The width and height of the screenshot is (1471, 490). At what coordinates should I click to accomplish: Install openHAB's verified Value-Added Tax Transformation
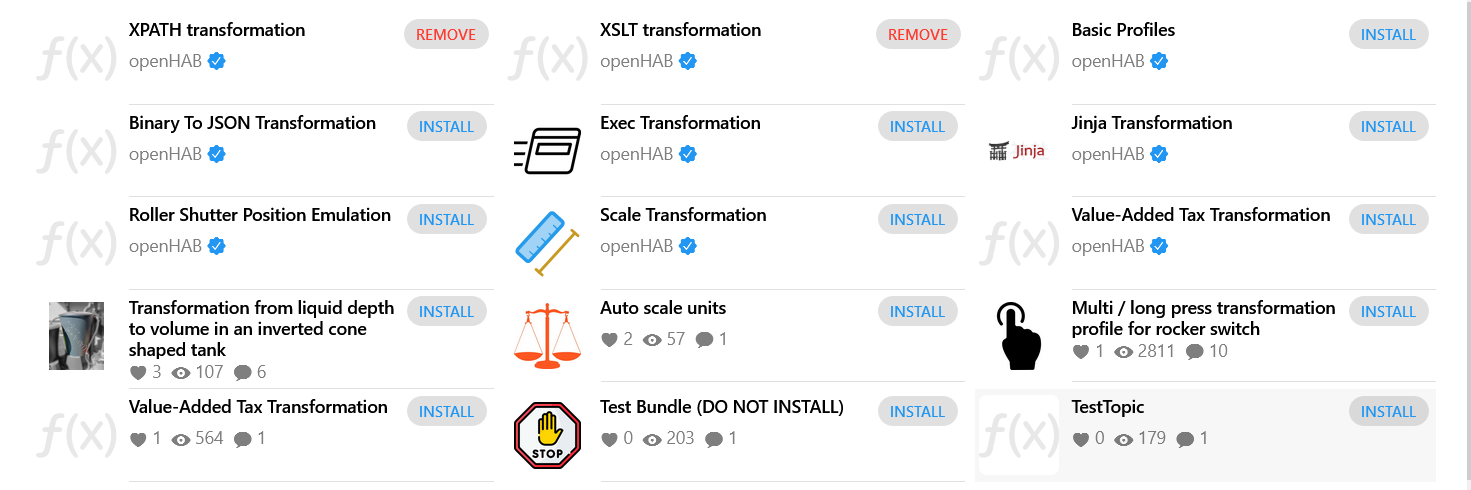tap(1388, 219)
